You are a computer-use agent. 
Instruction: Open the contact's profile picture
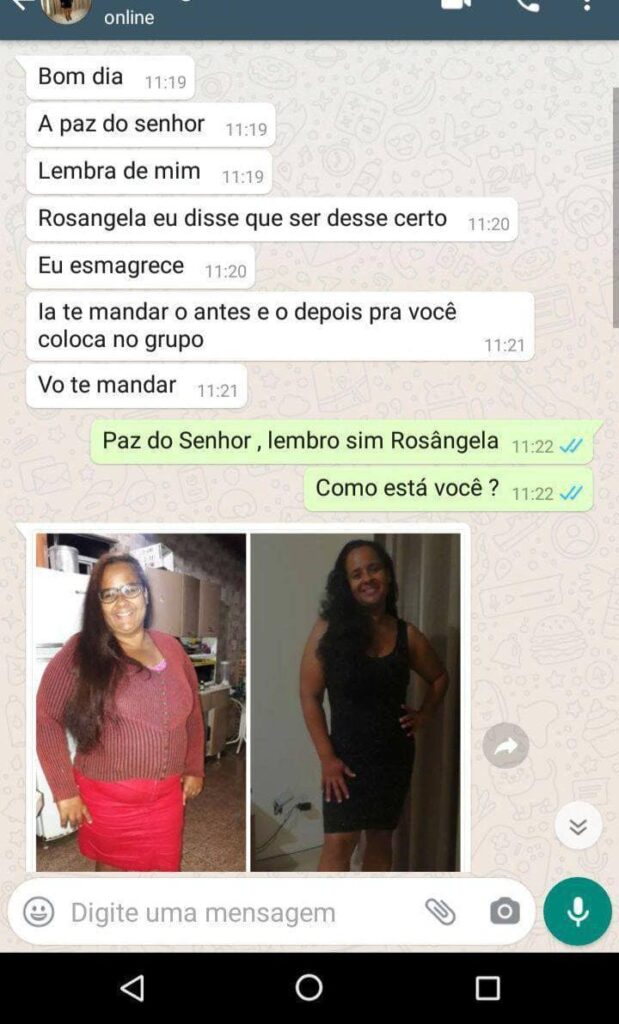coord(66,9)
